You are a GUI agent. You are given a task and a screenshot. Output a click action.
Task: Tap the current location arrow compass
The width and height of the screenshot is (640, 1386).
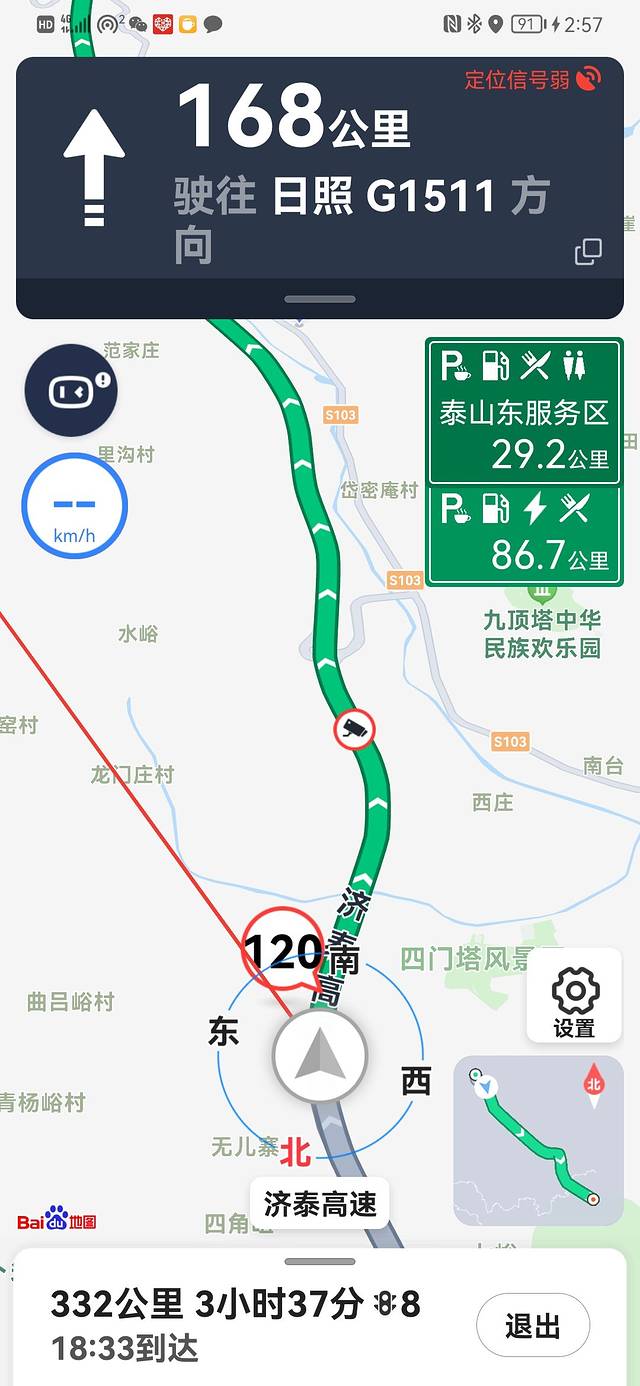[x=320, y=1055]
